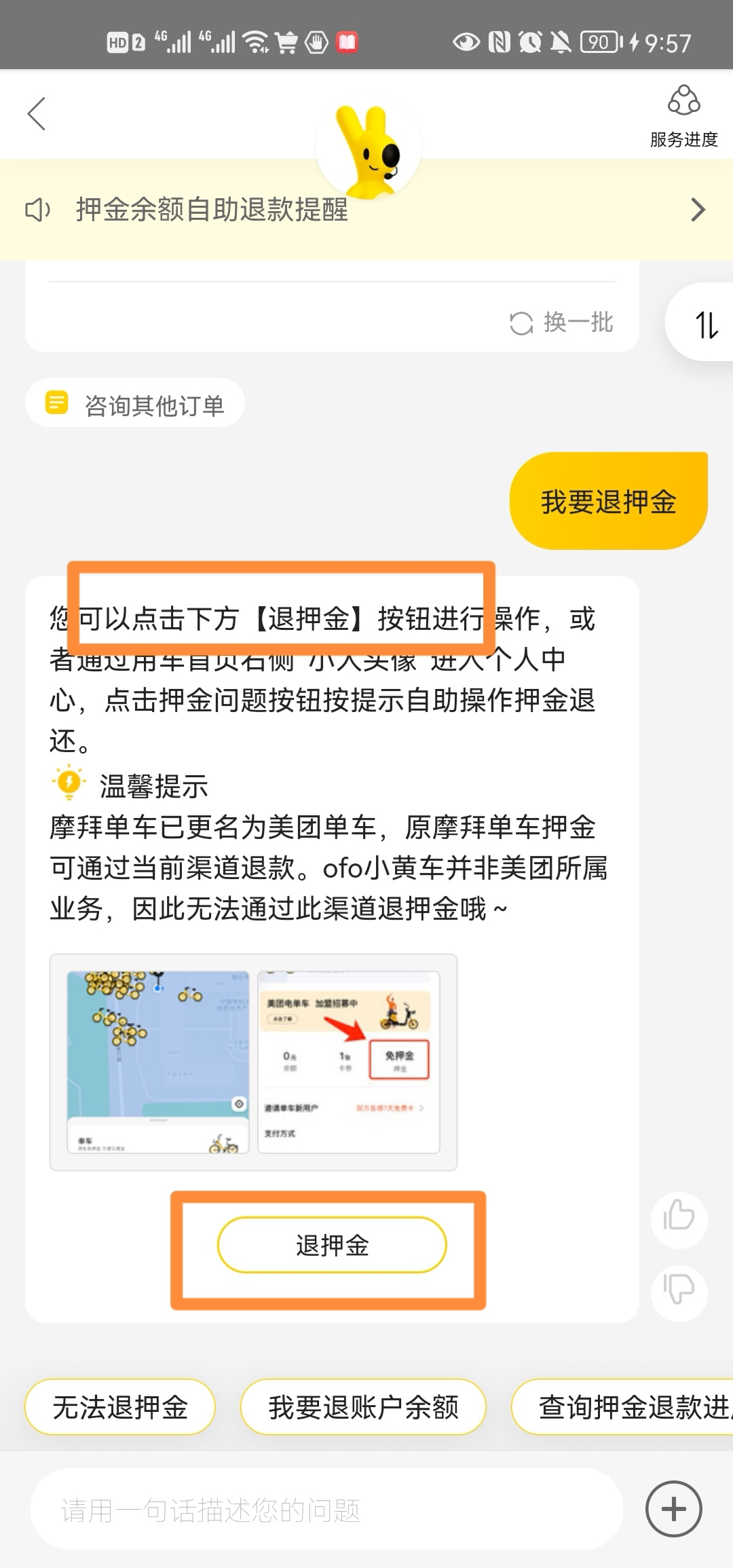Go back using the top-left arrow

pos(37,114)
